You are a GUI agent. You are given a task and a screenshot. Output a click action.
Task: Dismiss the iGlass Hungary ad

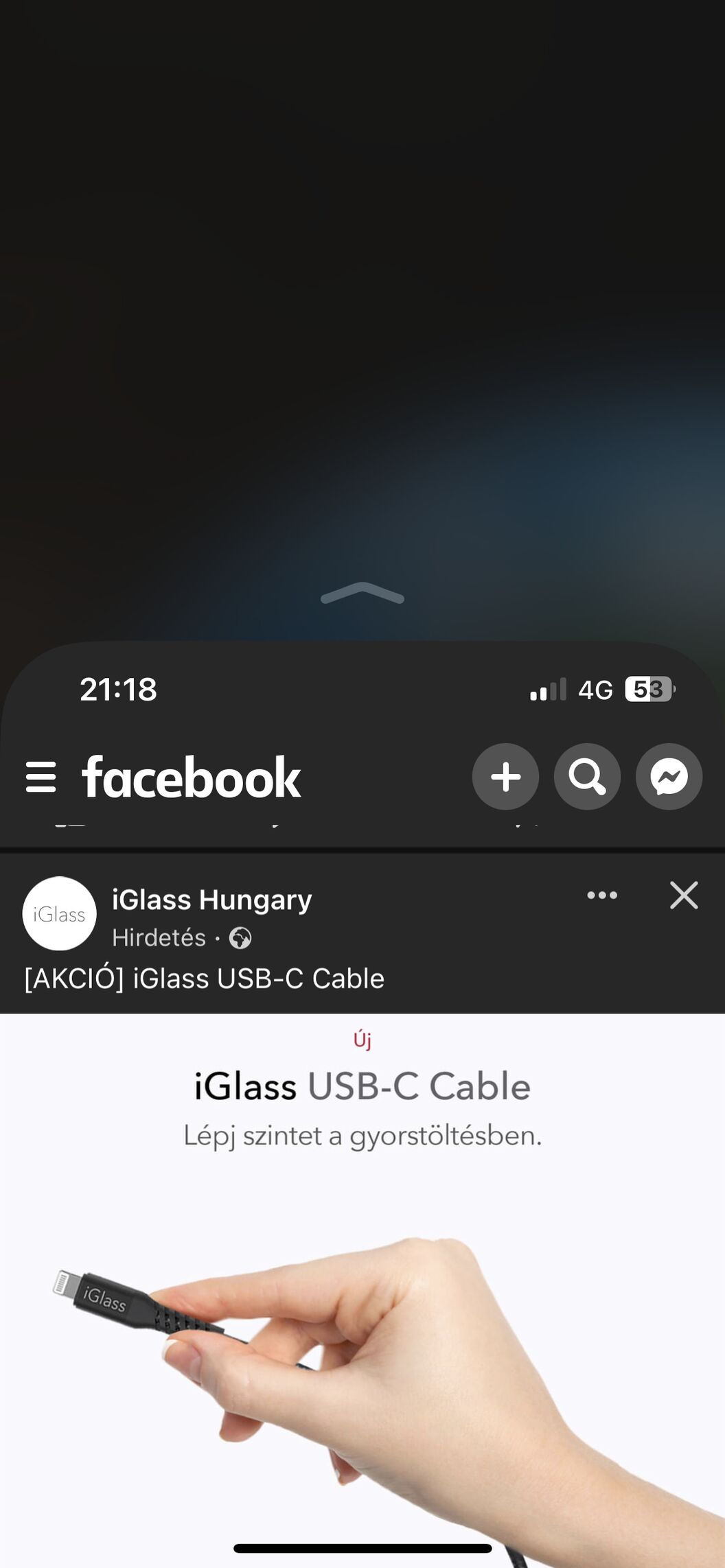pos(684,896)
